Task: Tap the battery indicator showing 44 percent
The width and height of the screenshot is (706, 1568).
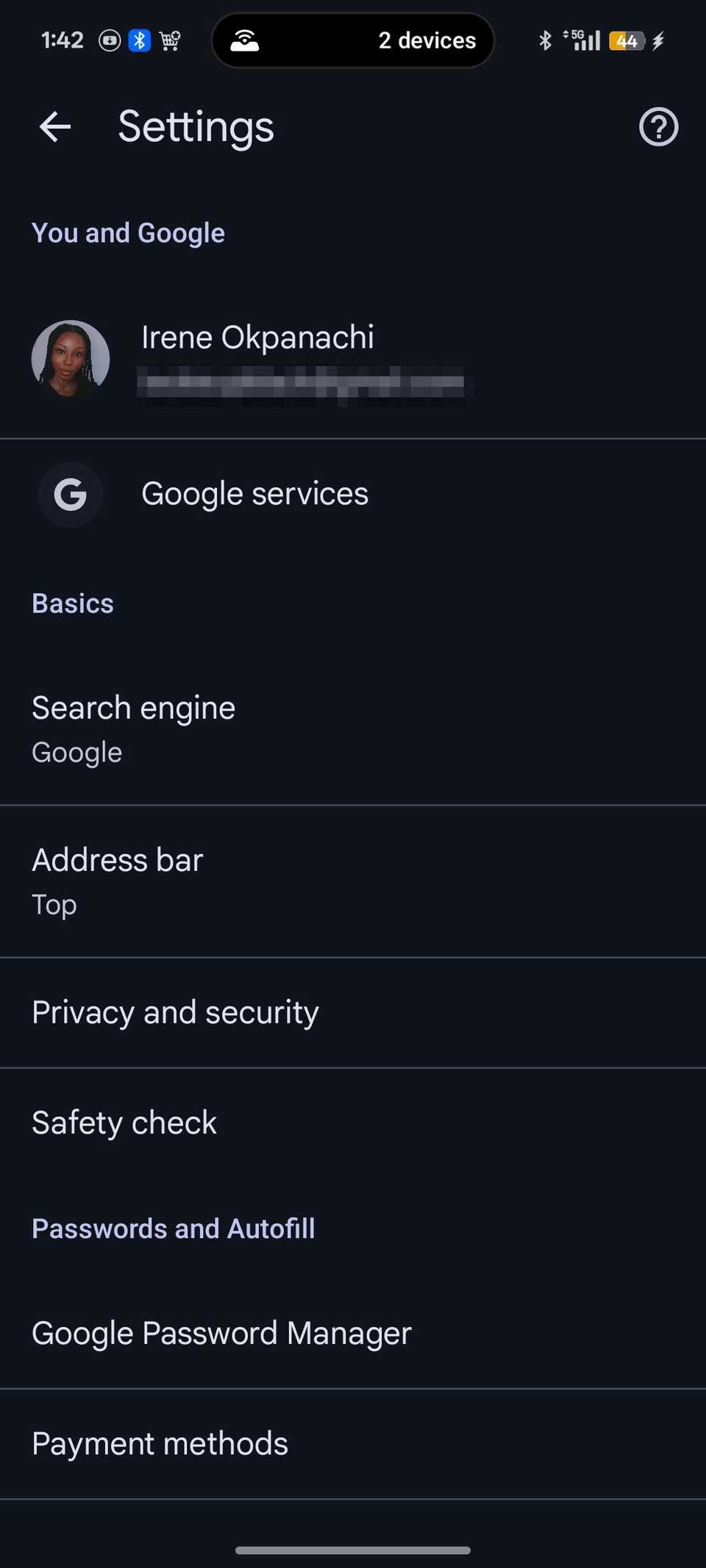Action: 627,40
